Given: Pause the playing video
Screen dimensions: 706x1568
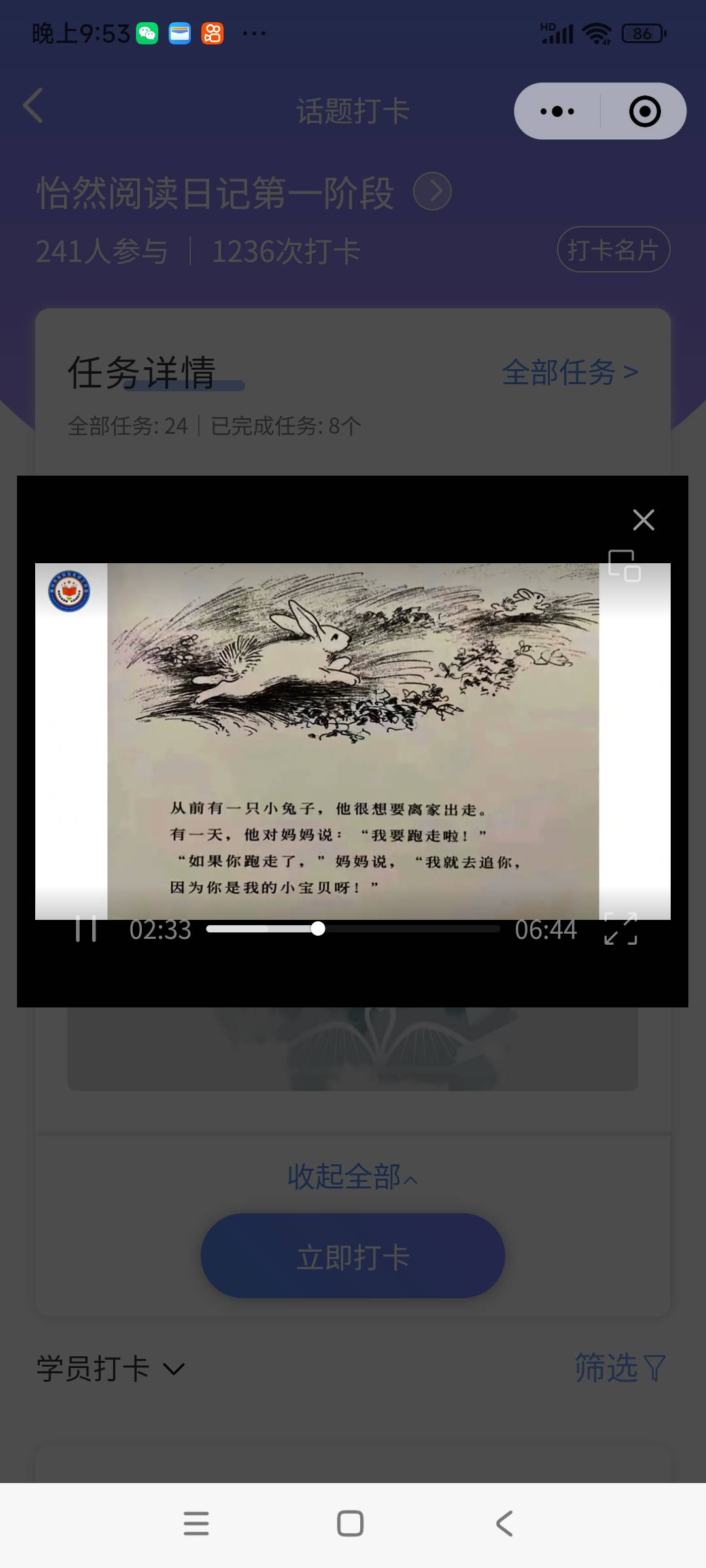Looking at the screenshot, I should pyautogui.click(x=86, y=928).
